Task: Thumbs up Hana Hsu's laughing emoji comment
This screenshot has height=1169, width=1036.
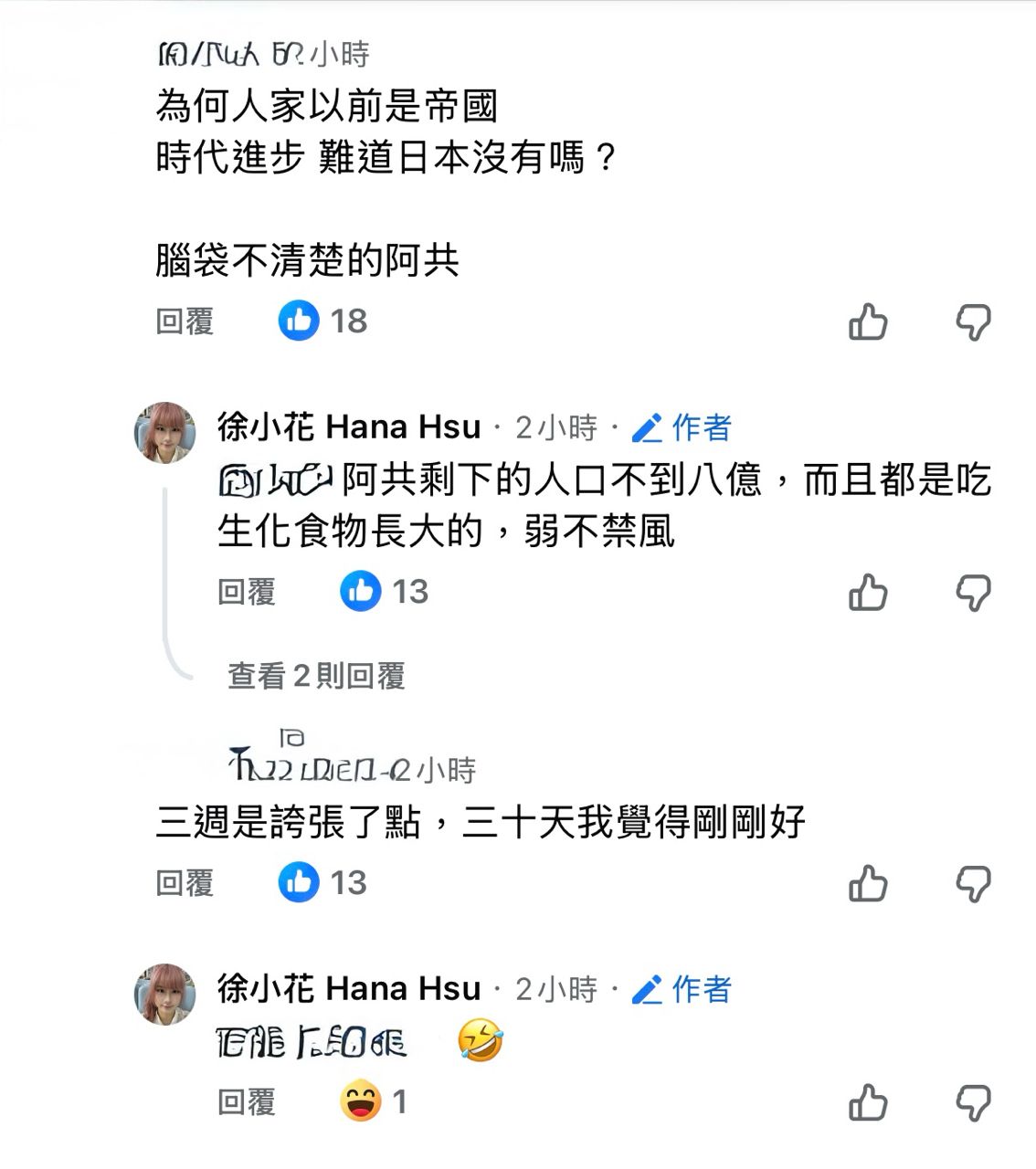Action: click(x=868, y=1102)
